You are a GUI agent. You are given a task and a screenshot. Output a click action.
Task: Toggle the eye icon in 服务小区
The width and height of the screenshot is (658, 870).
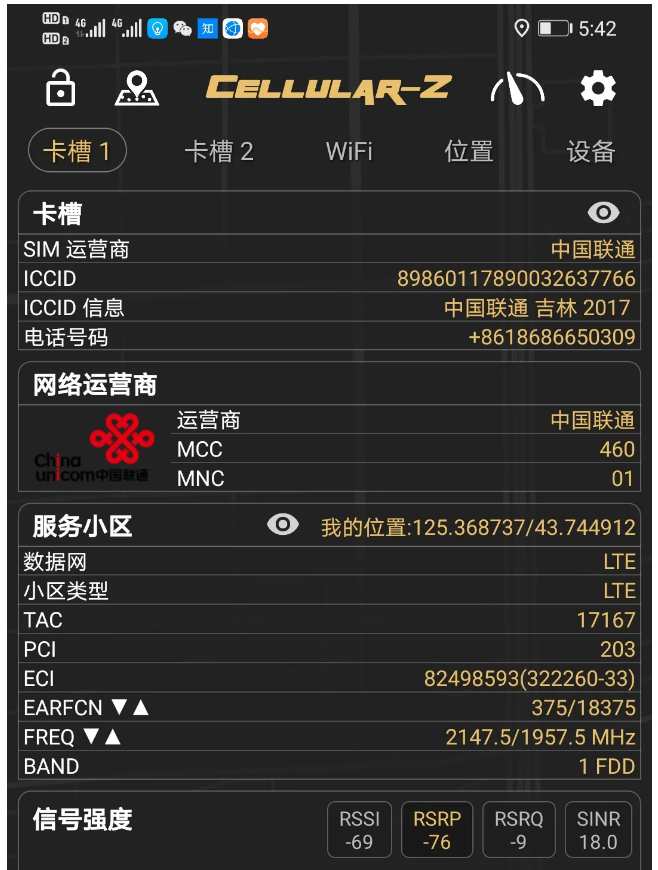coord(283,525)
